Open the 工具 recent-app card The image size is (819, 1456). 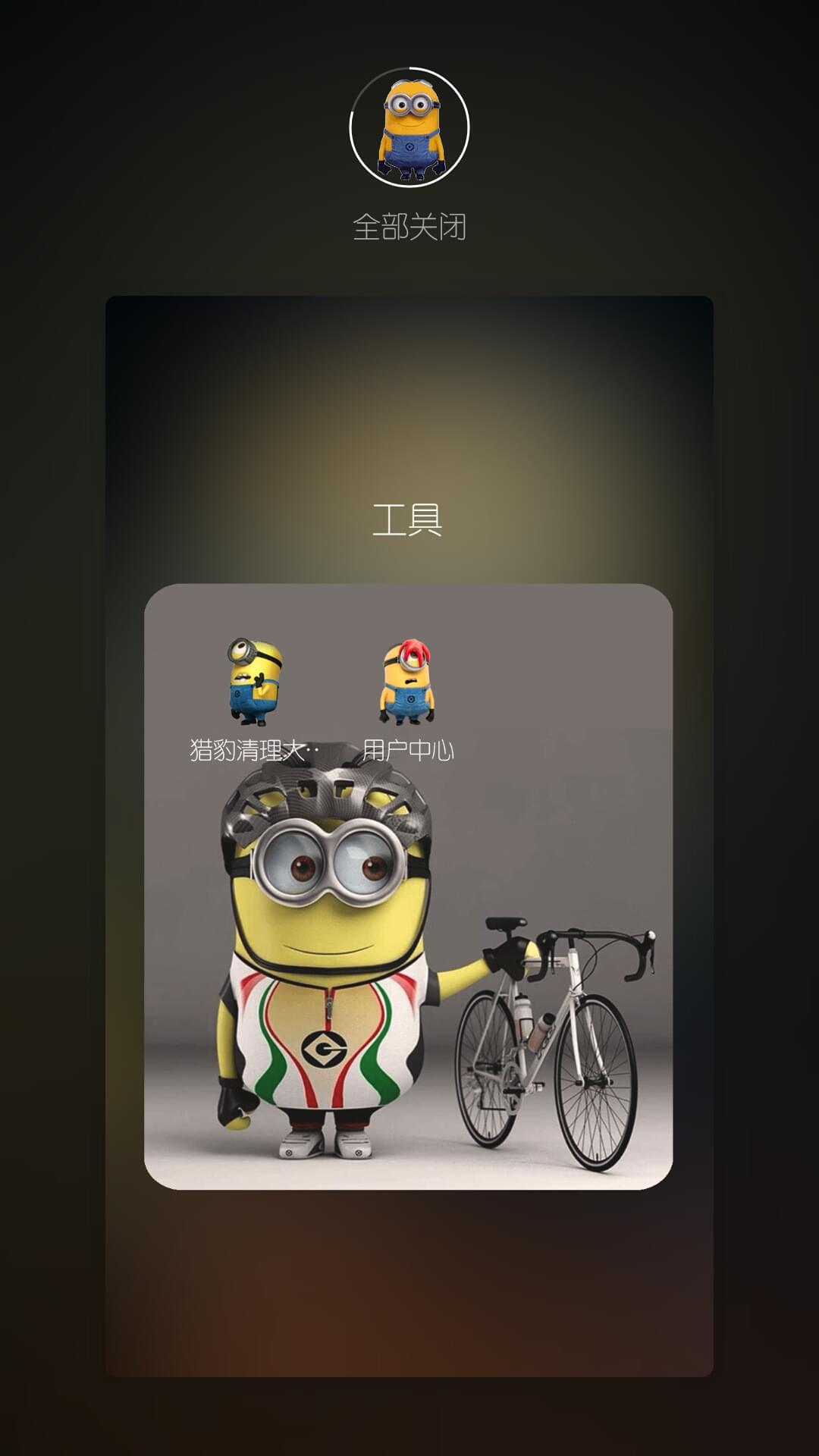click(409, 836)
